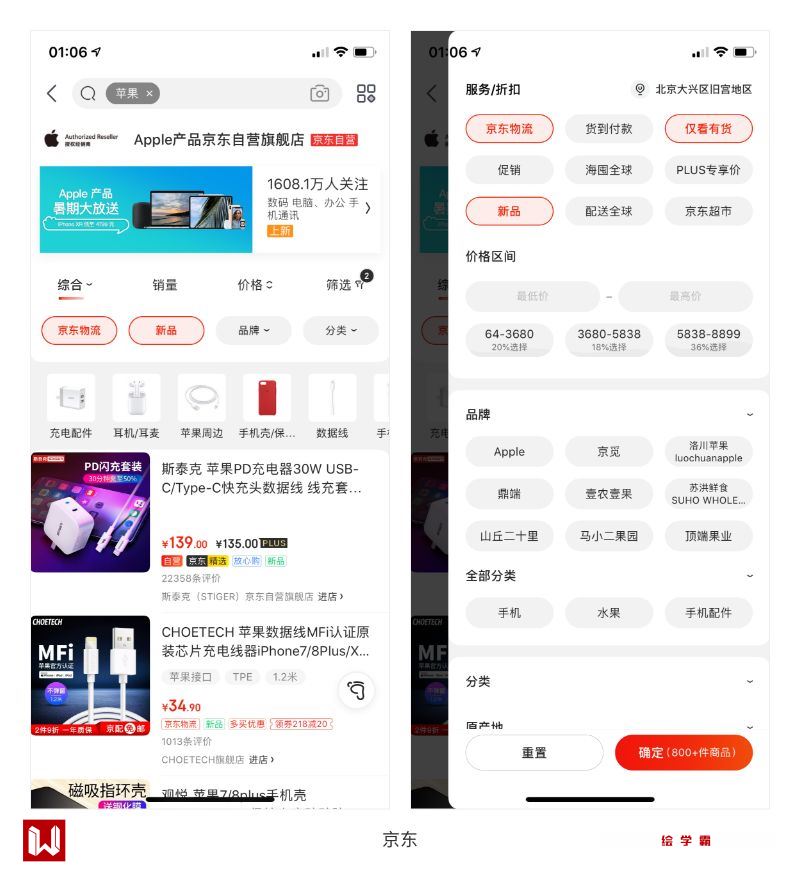Switch the results layout with the grid icon
800x878 pixels.
pos(366,94)
